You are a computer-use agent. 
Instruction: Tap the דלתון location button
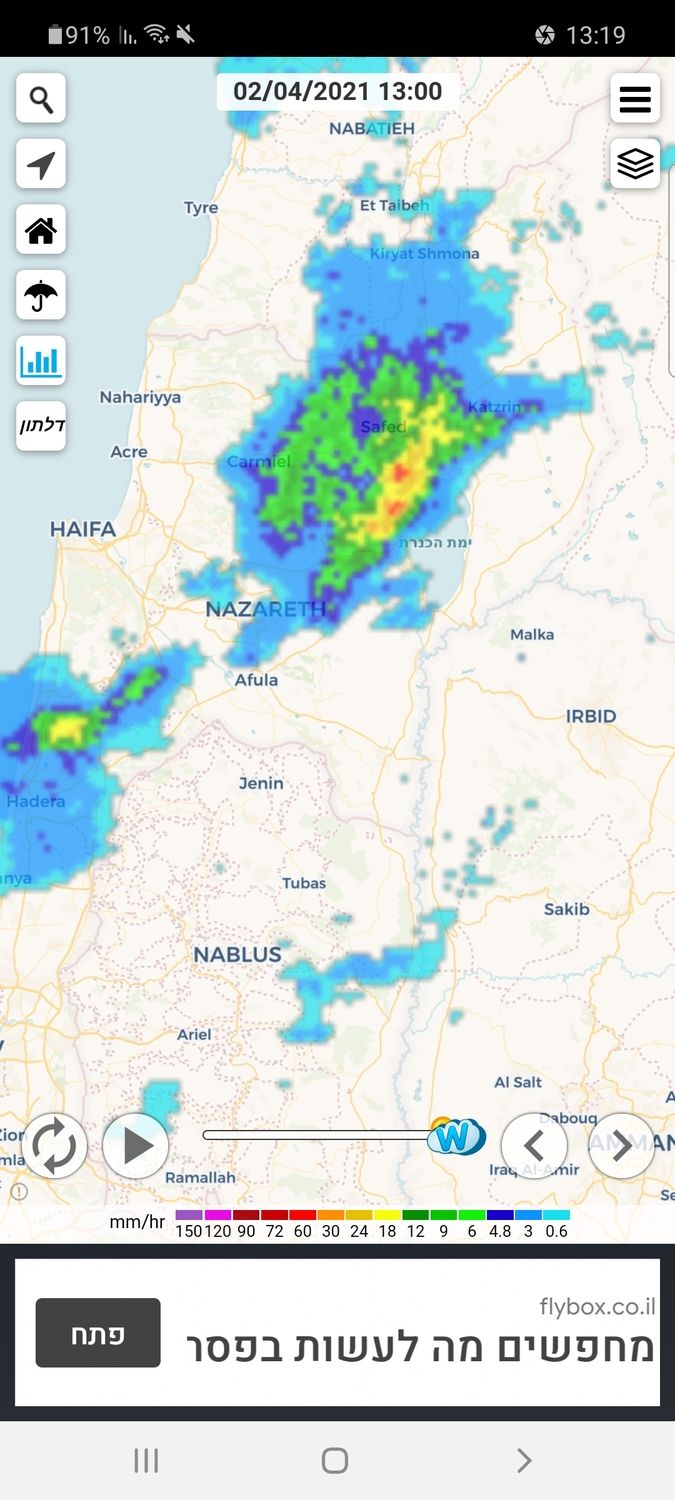(41, 426)
